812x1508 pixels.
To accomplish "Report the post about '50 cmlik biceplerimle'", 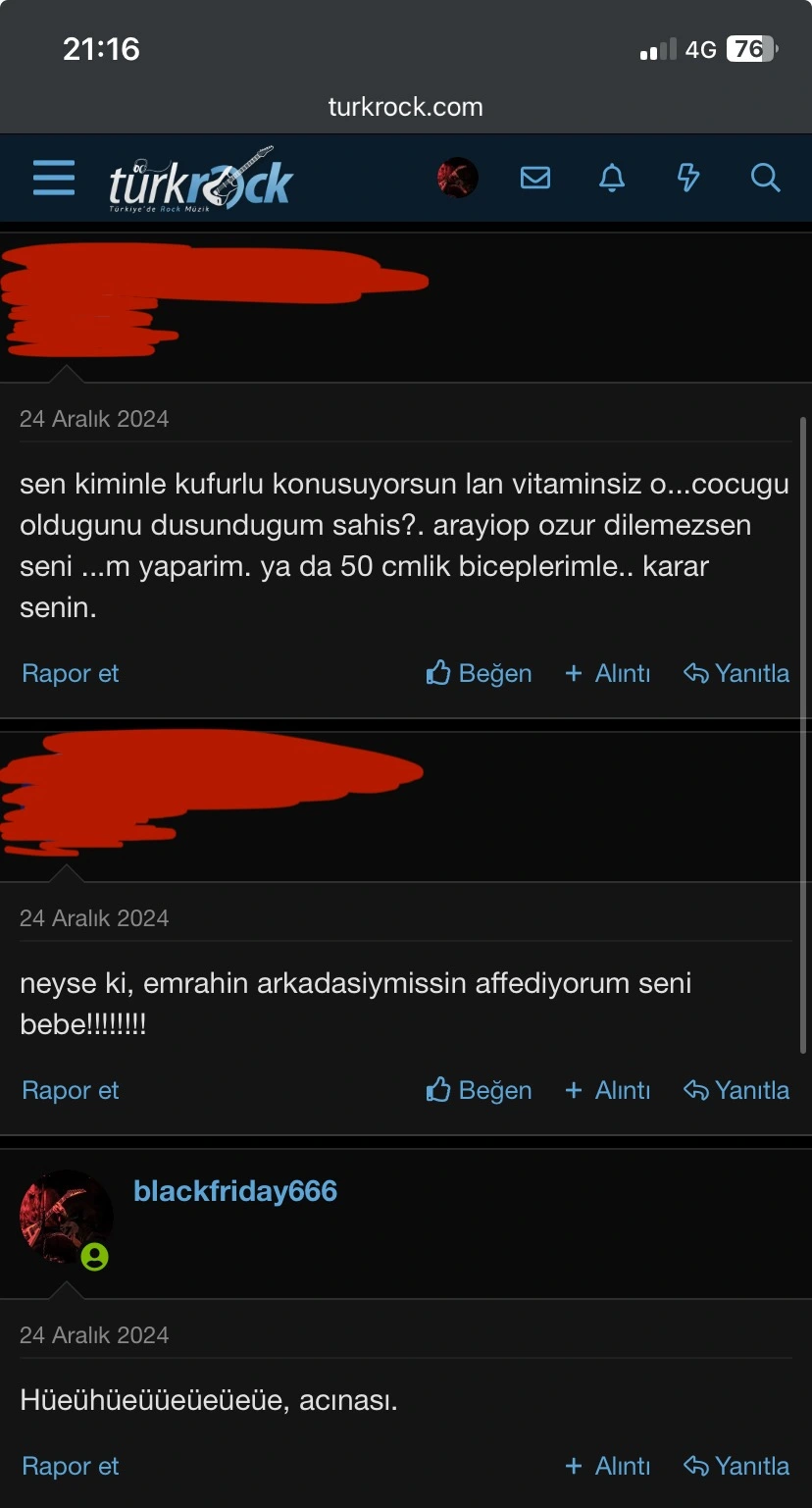I will [70, 673].
